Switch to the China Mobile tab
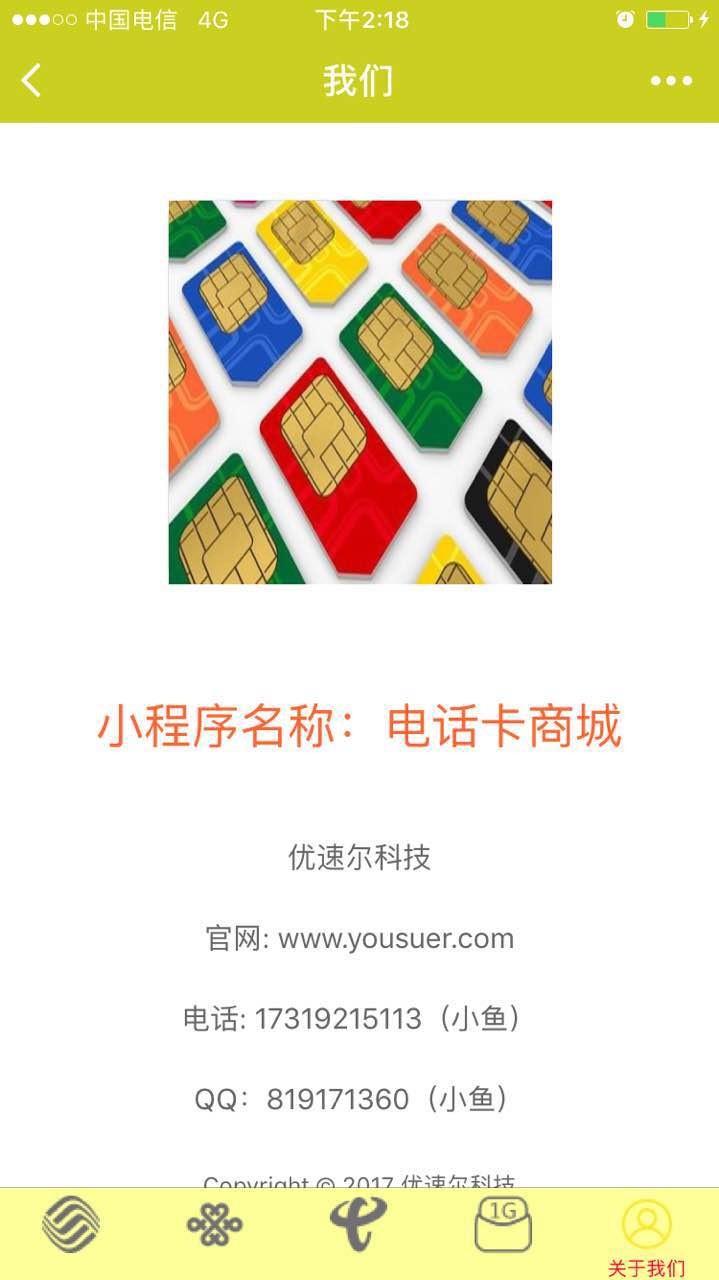 pos(71,1226)
